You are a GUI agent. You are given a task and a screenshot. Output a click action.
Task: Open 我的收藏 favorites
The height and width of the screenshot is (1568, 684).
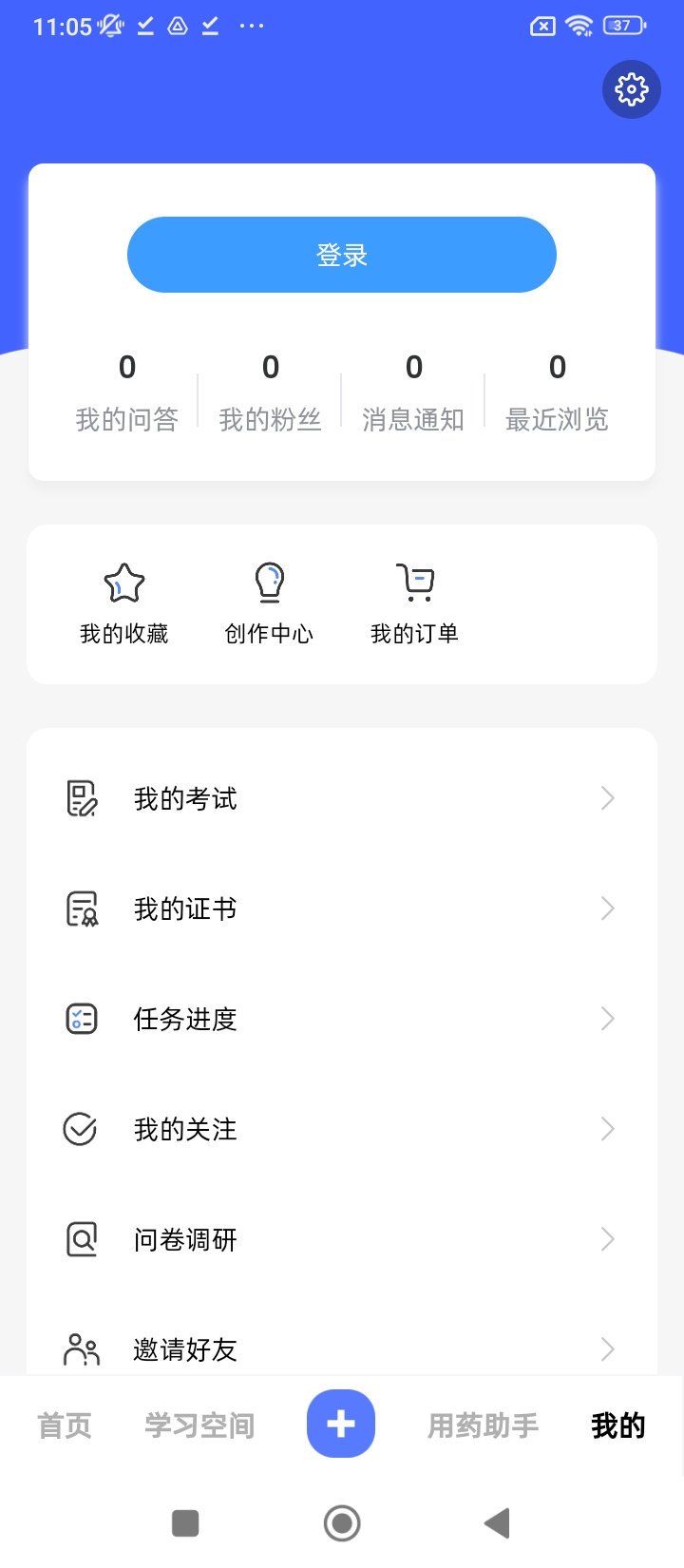[x=124, y=603]
